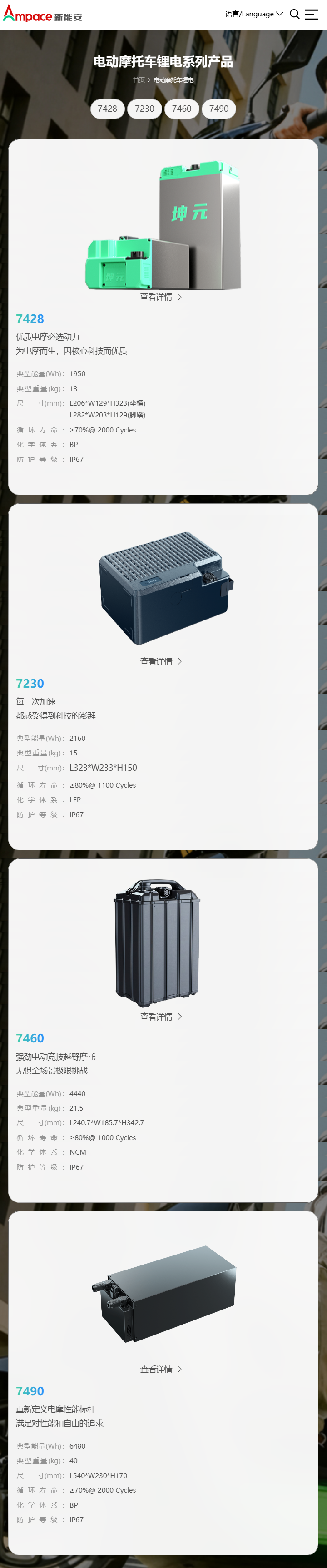Go to 首页 via the breadcrumb
This screenshot has width=327, height=1568.
pyautogui.click(x=139, y=80)
